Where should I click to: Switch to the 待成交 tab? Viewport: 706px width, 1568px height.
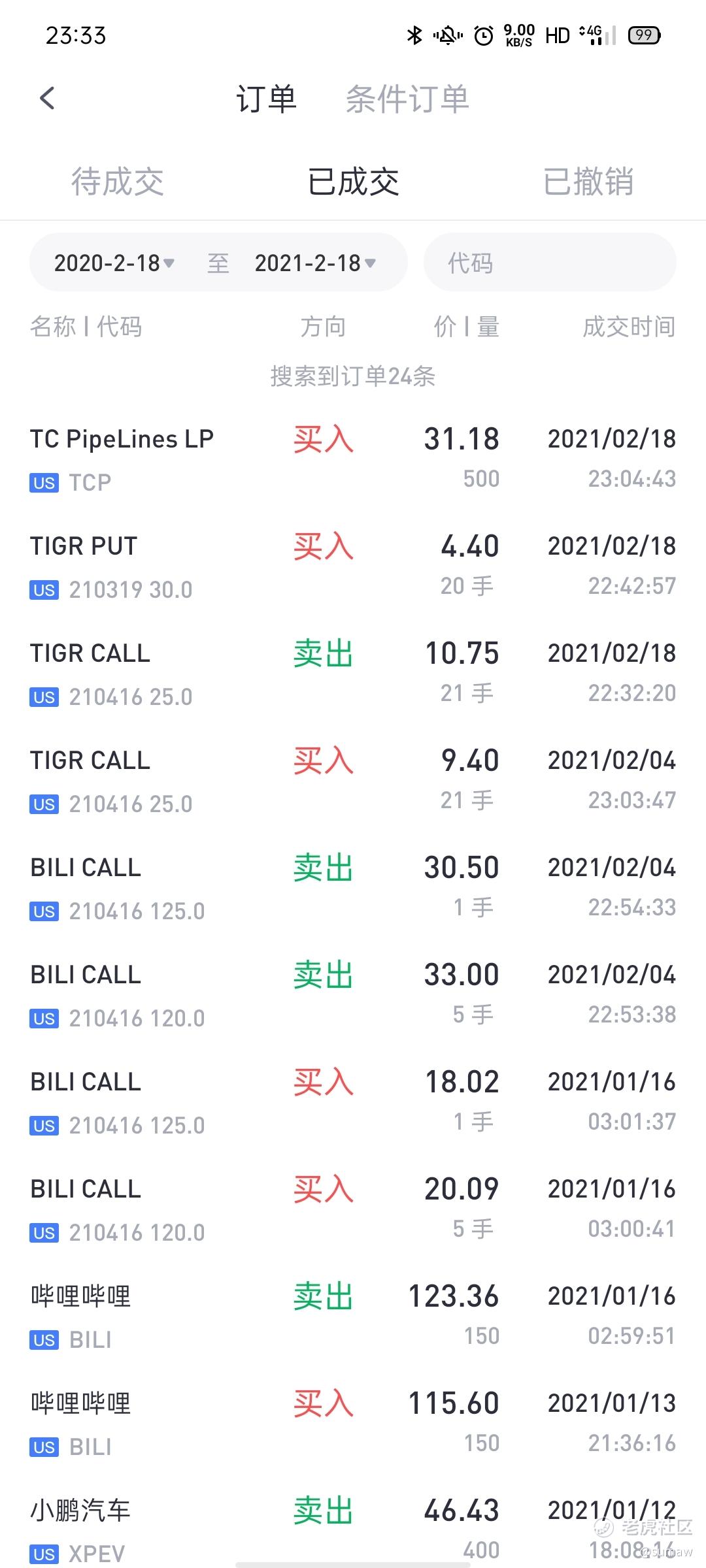pos(118,182)
